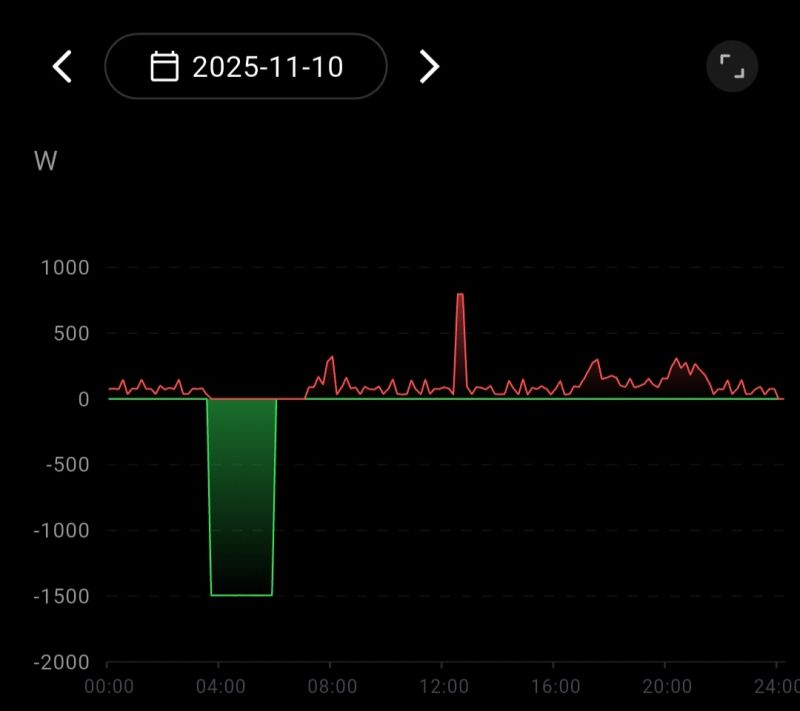This screenshot has height=711, width=800.
Task: Open the 2025-11-10 date picker
Action: (x=246, y=67)
